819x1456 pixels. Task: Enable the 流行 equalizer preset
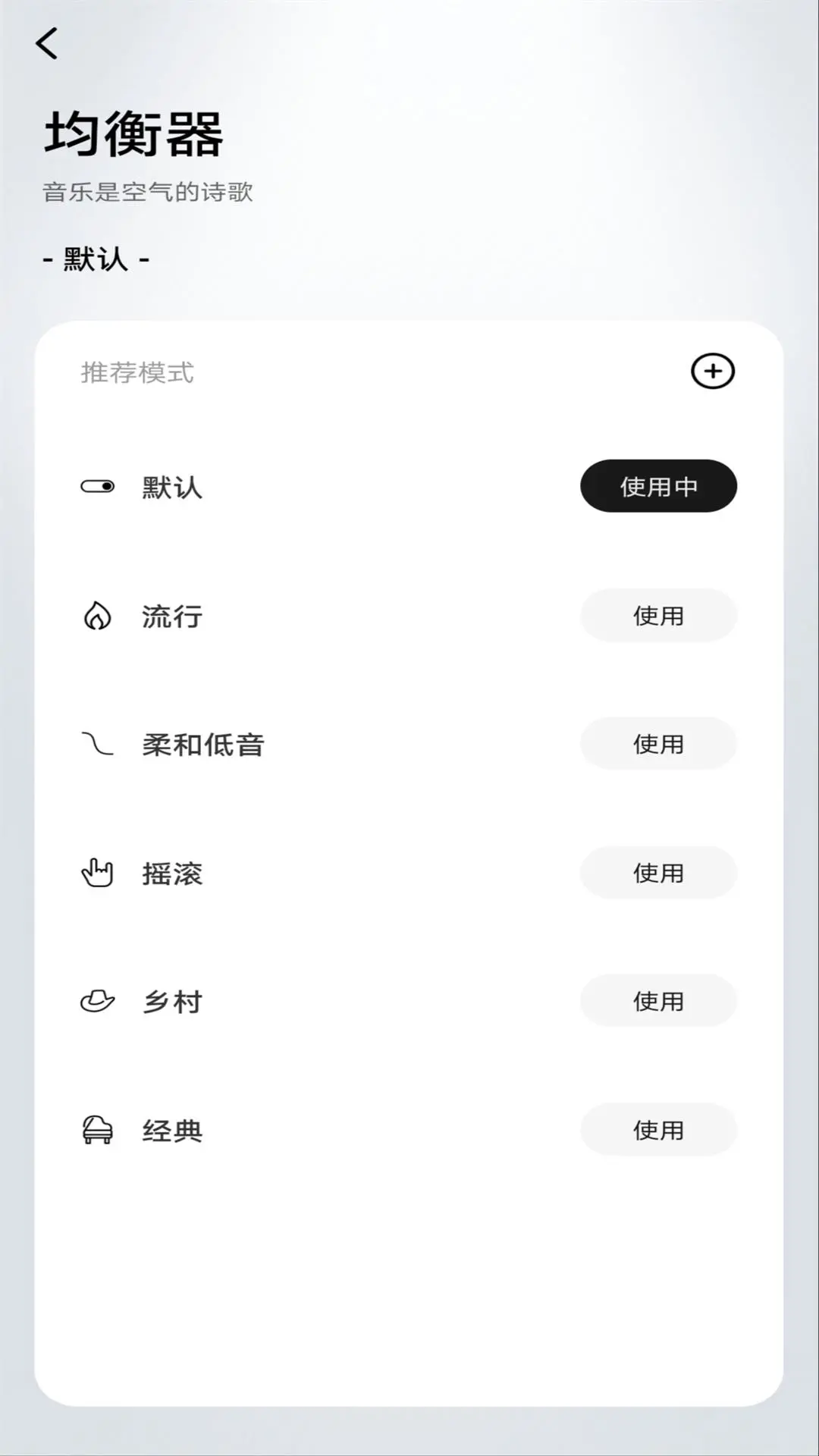(658, 615)
